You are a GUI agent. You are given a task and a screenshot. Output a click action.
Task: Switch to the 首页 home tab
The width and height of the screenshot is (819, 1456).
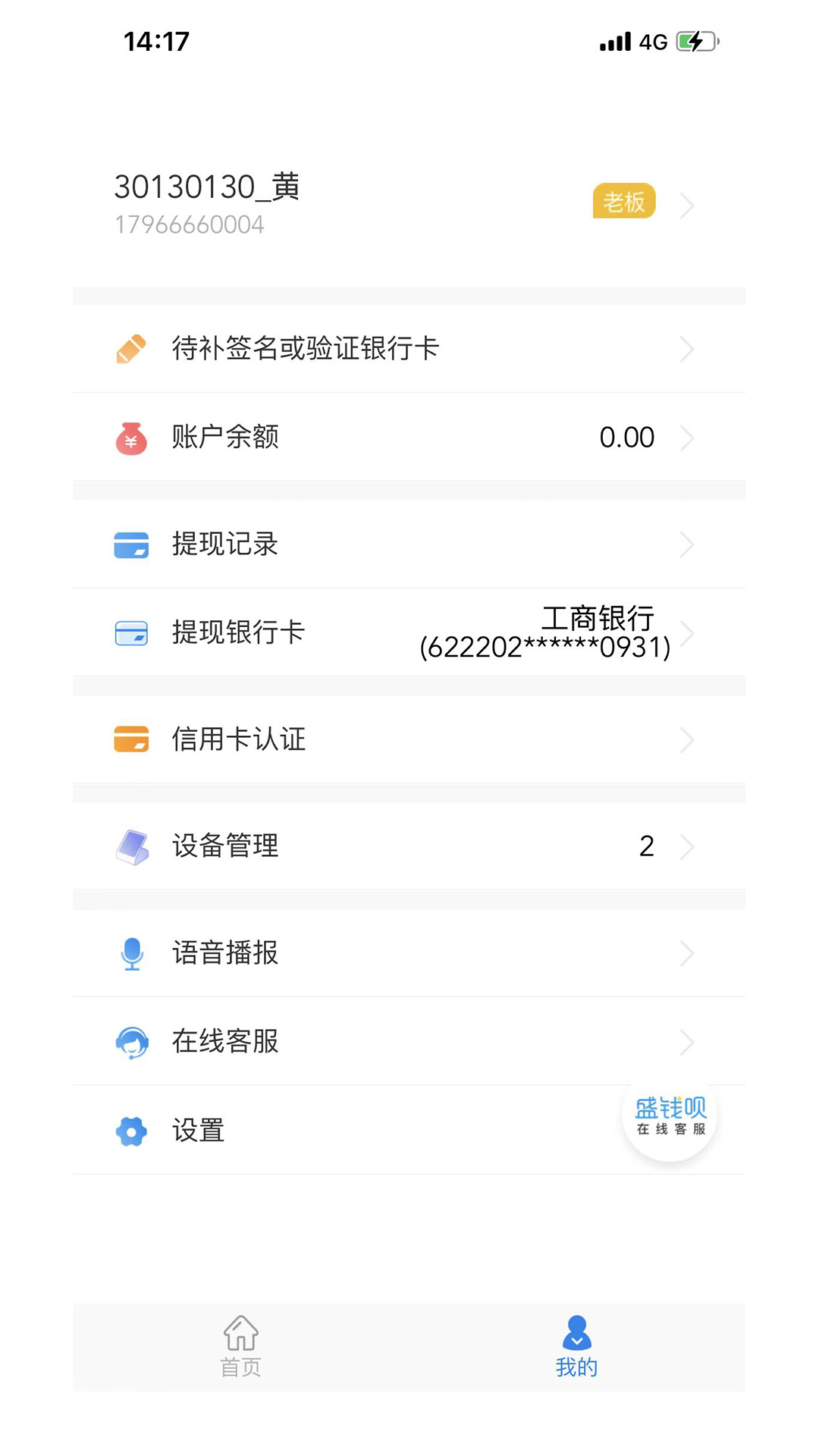tap(241, 1348)
